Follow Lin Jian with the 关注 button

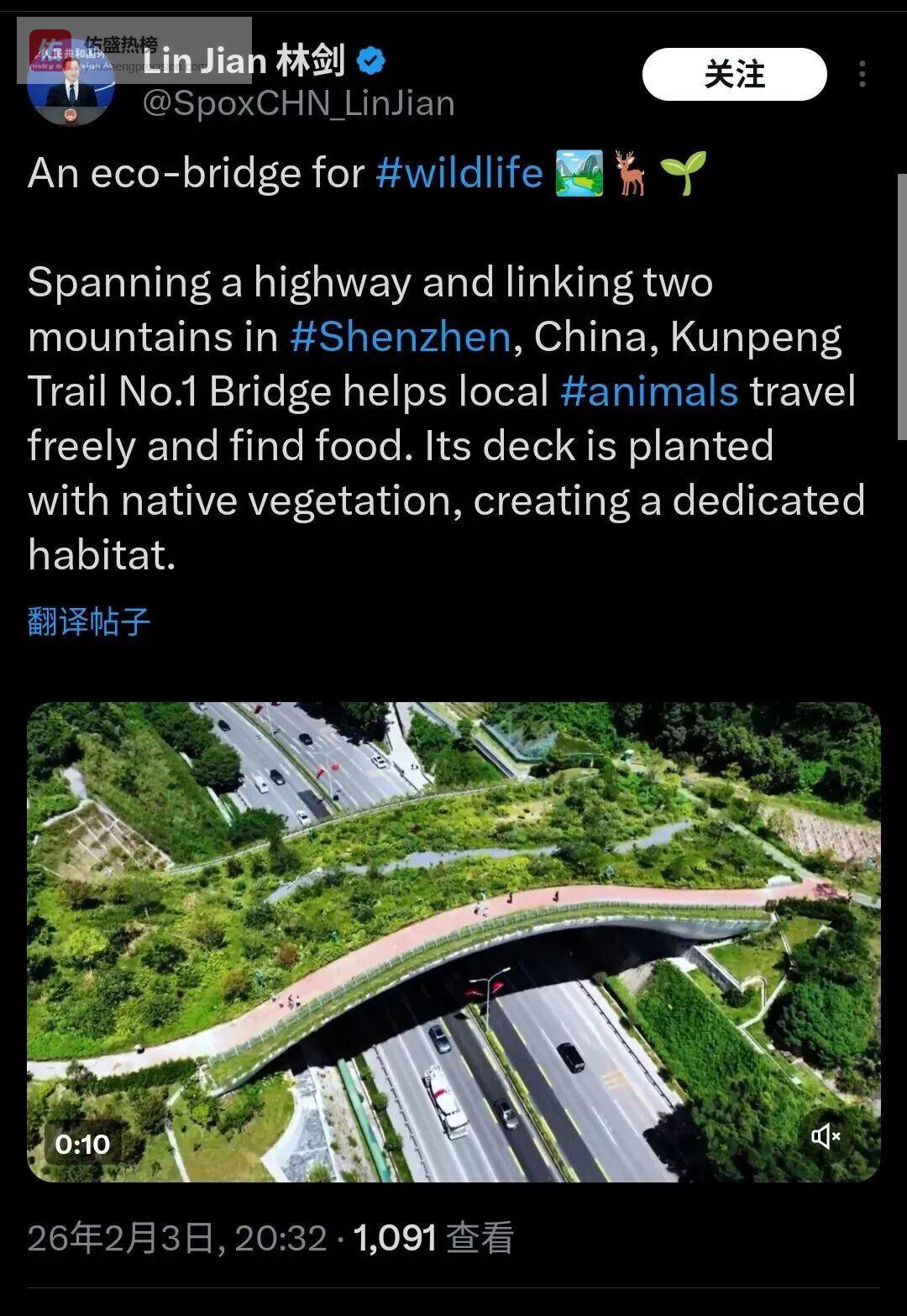coord(734,75)
